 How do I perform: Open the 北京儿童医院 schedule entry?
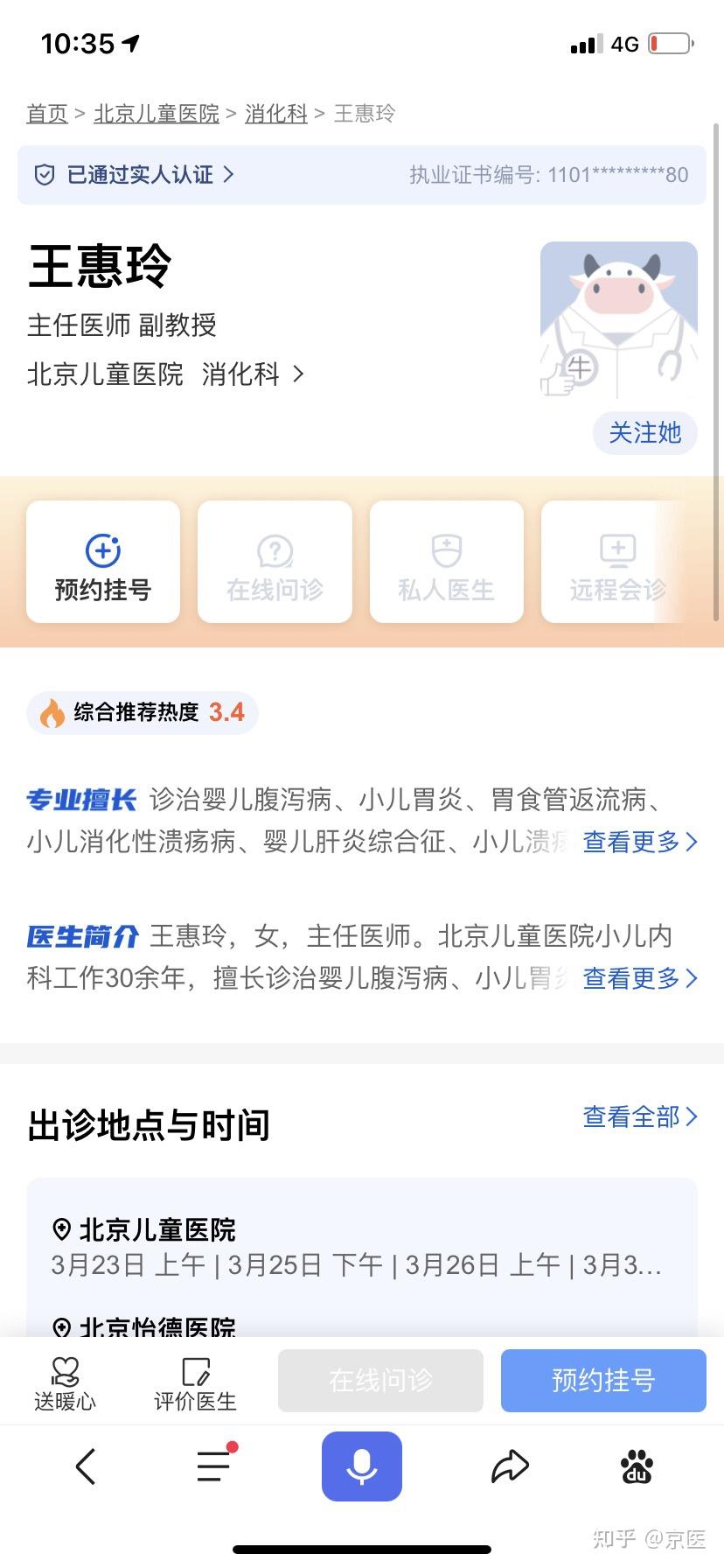coord(359,1248)
